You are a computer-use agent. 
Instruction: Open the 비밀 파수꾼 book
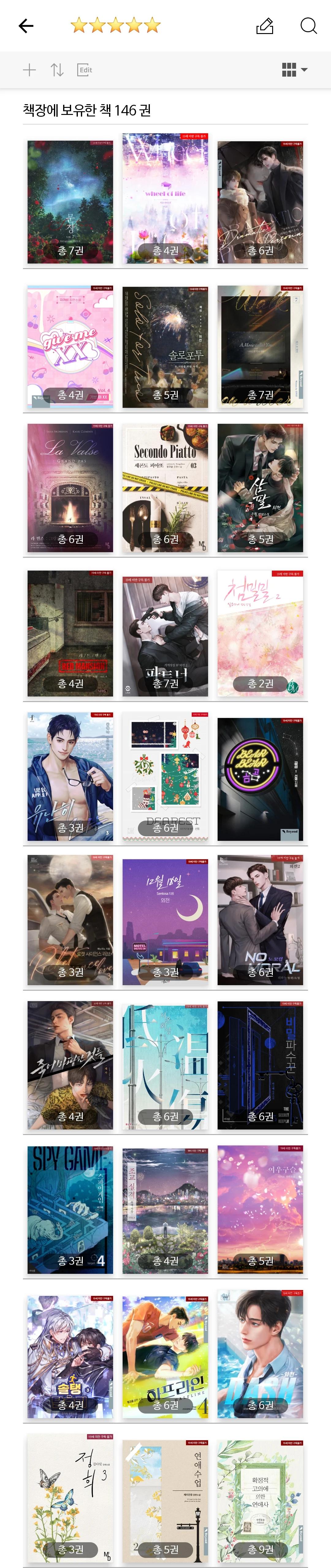pyautogui.click(x=260, y=1065)
